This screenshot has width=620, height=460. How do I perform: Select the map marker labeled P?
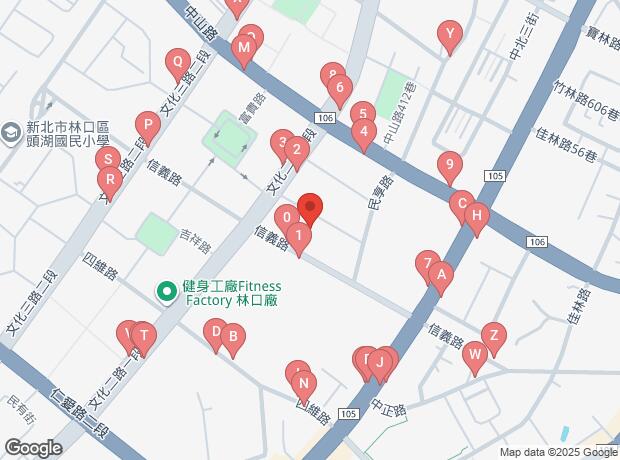148,129
